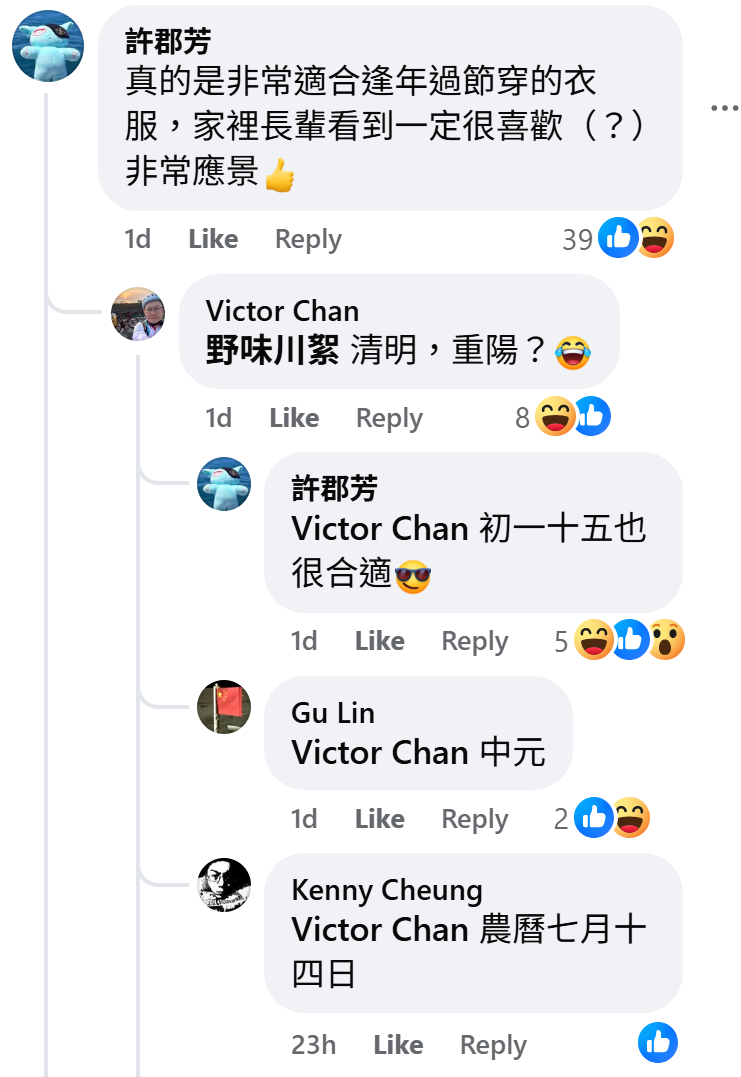Reply to 許郡芳's 初一十五 comment

475,641
